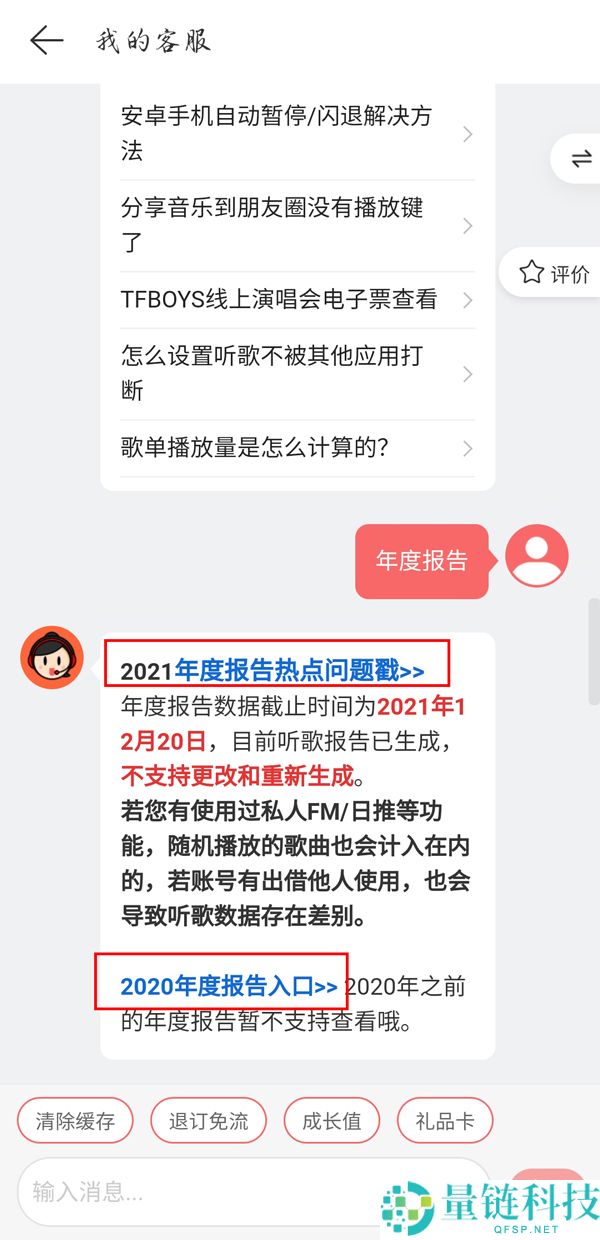Open 怎么设置听歌不被其他应用打断

pos(296,373)
